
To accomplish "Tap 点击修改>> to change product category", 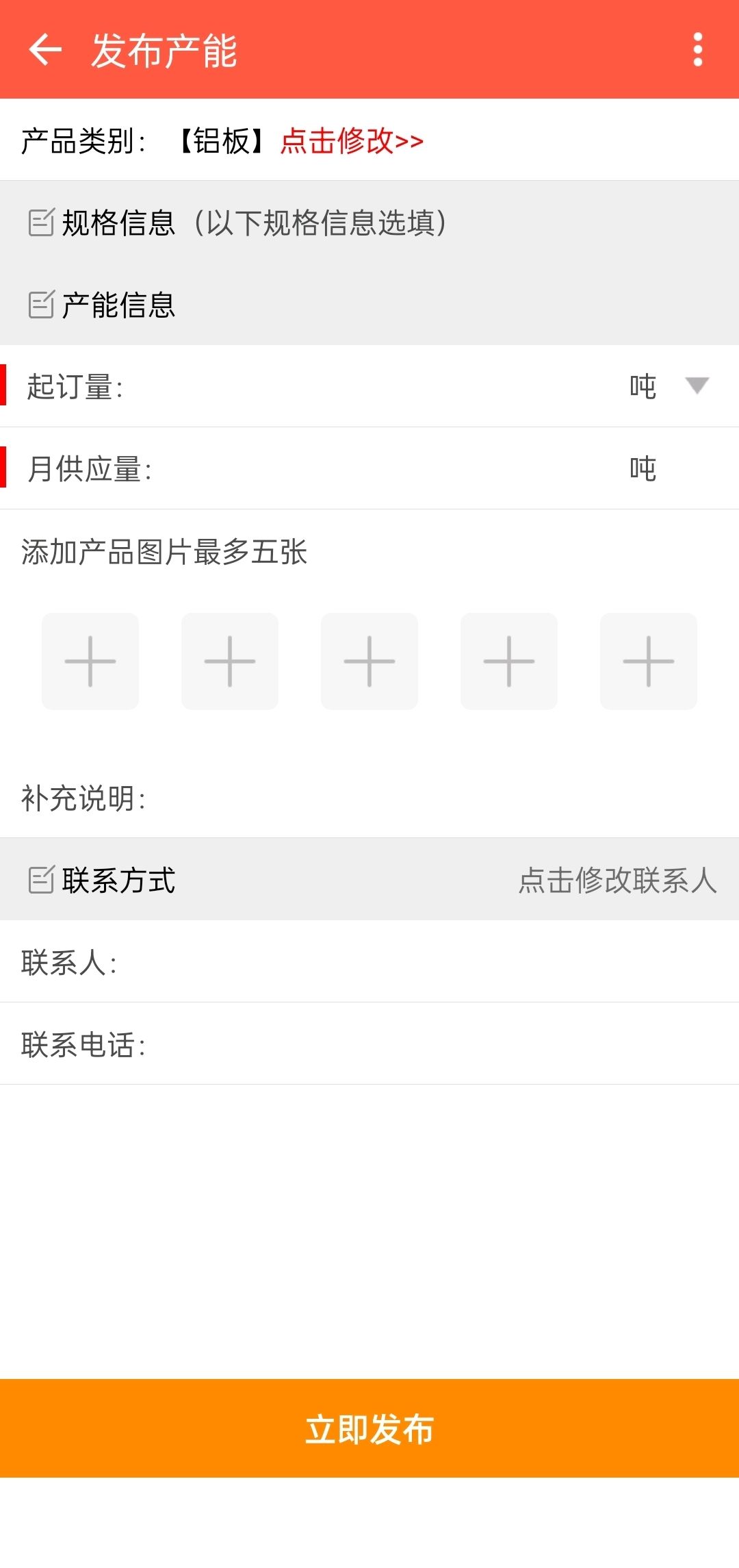I will click(352, 141).
